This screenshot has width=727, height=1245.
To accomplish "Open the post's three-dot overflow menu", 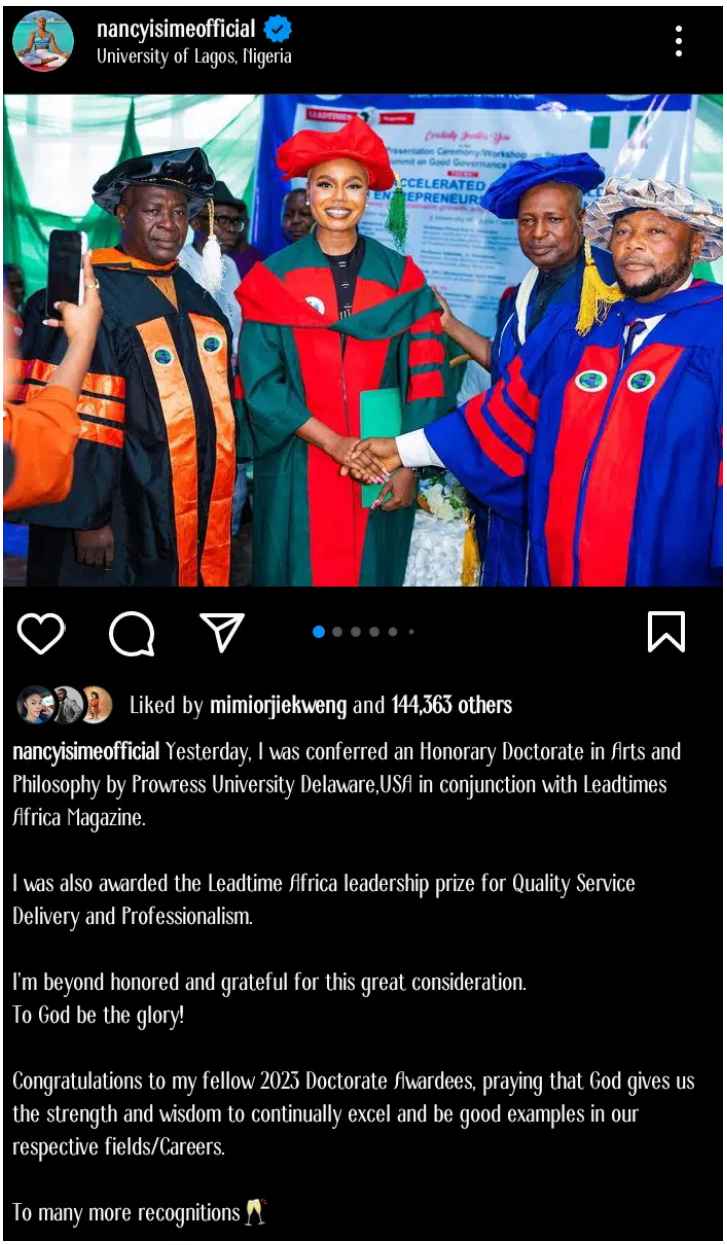I will pos(679,41).
